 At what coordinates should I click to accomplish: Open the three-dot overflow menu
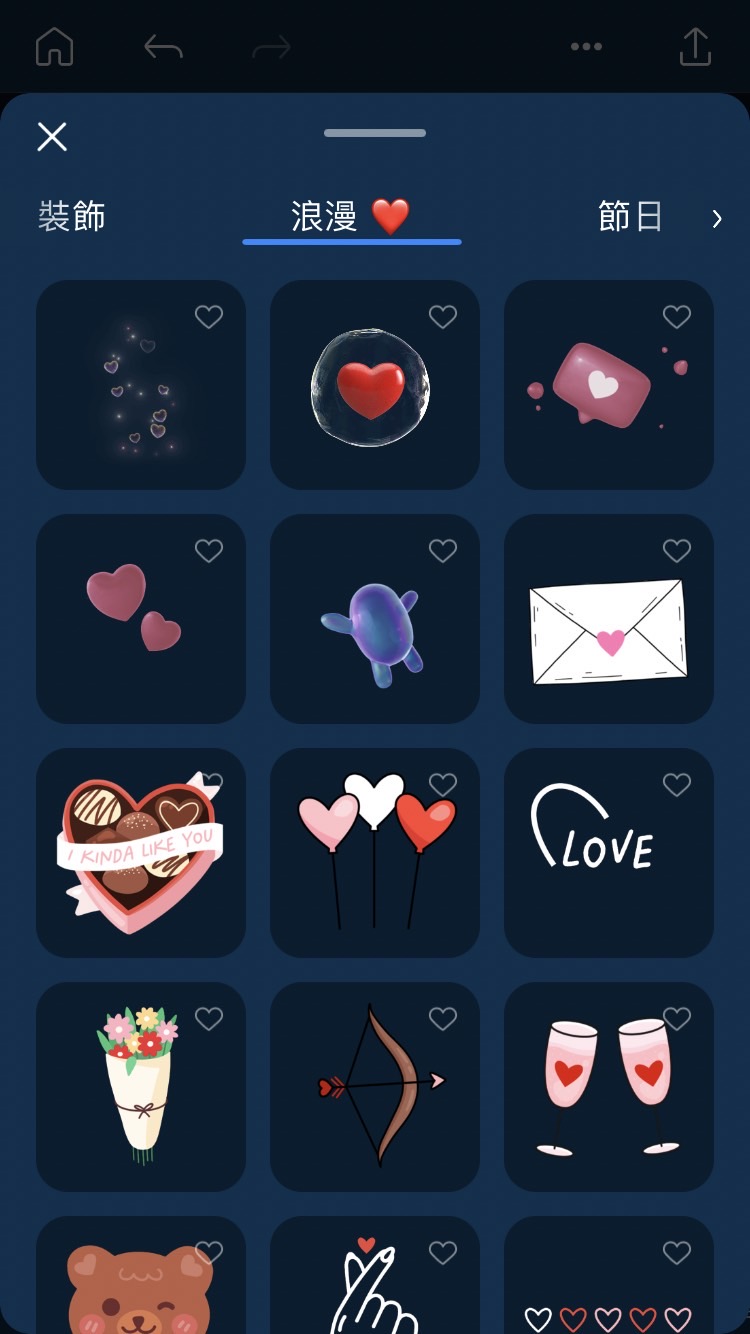point(586,47)
